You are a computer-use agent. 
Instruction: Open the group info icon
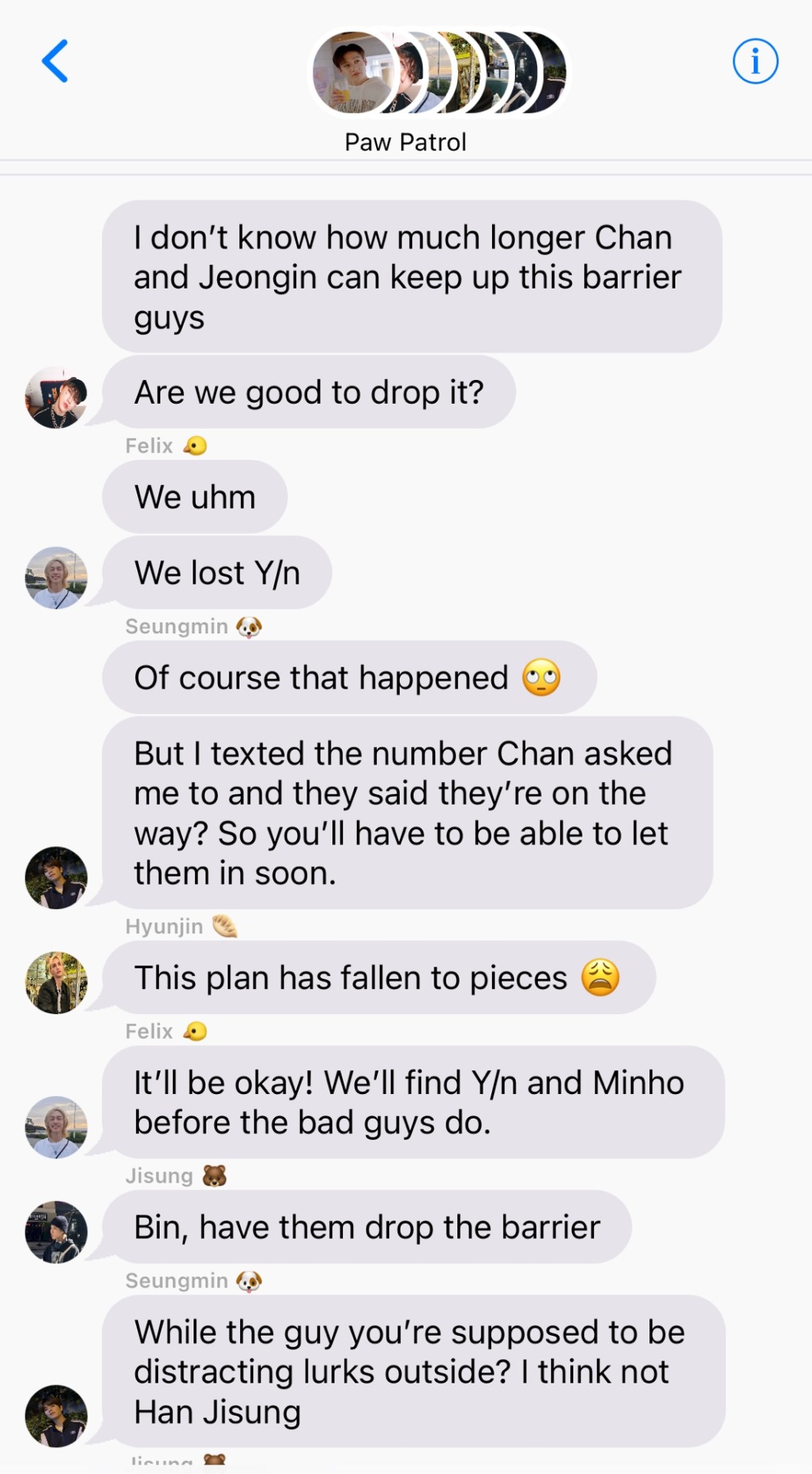click(x=755, y=61)
